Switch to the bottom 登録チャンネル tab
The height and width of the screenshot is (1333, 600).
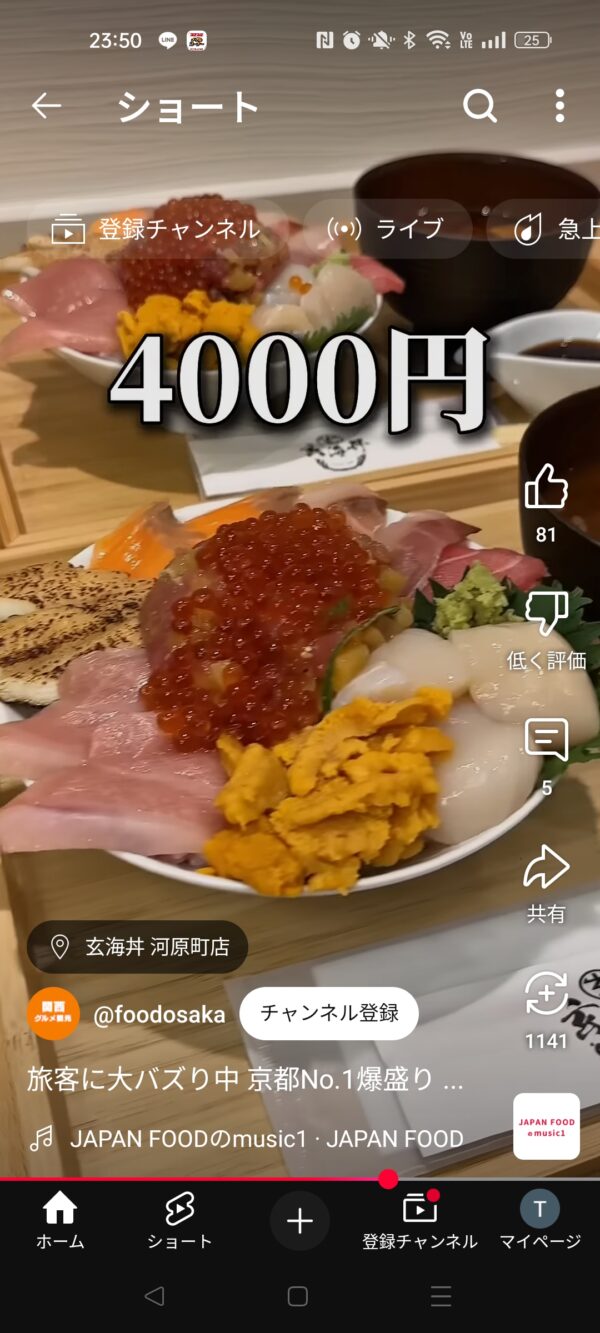click(420, 1221)
